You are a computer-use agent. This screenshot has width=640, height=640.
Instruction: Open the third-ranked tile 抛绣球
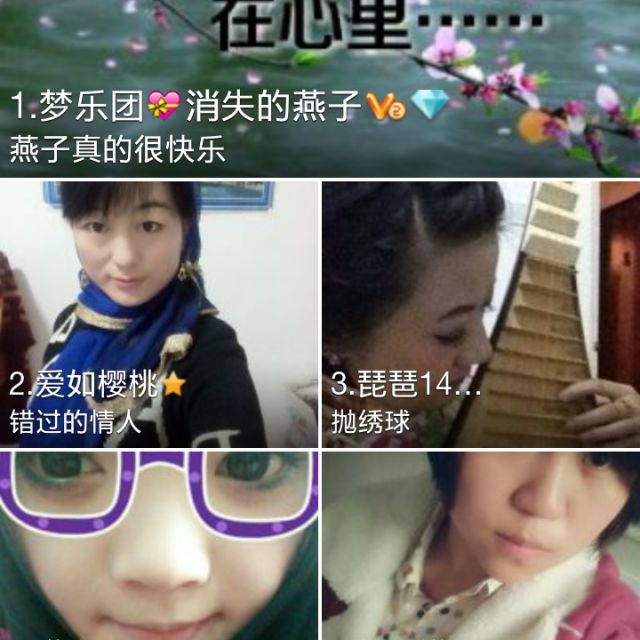(480, 314)
